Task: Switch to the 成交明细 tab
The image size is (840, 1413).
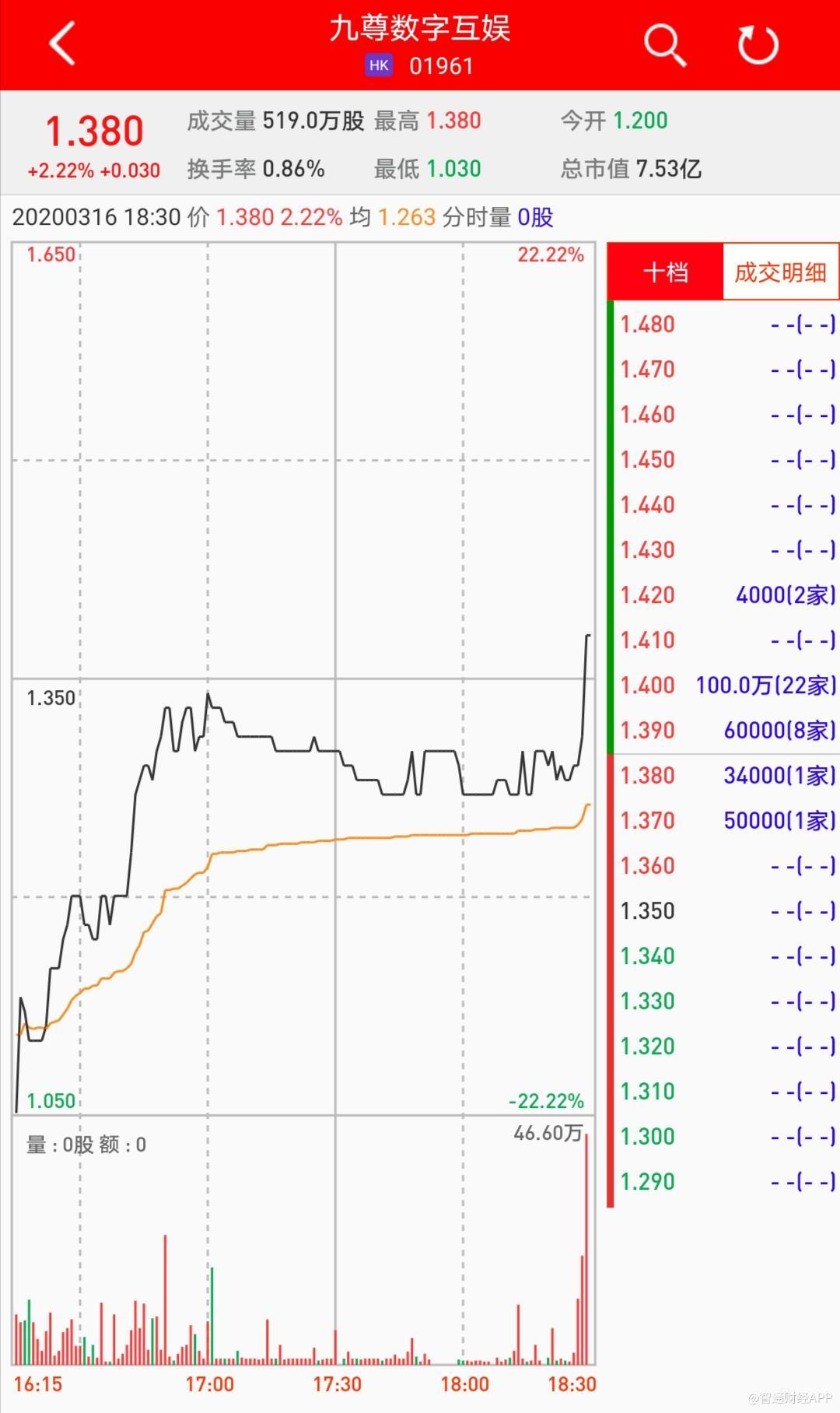Action: pyautogui.click(x=780, y=272)
